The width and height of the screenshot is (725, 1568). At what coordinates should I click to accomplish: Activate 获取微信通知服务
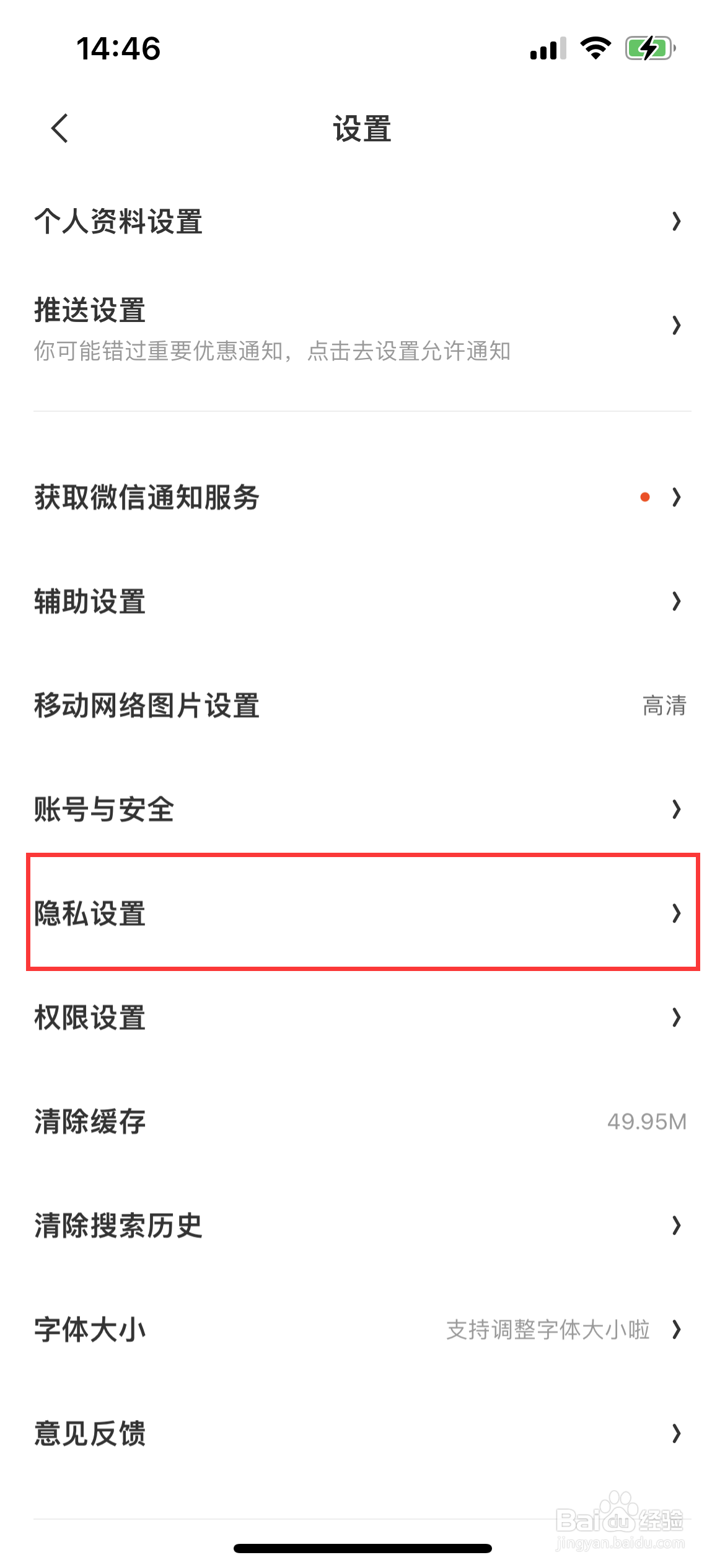coord(362,497)
